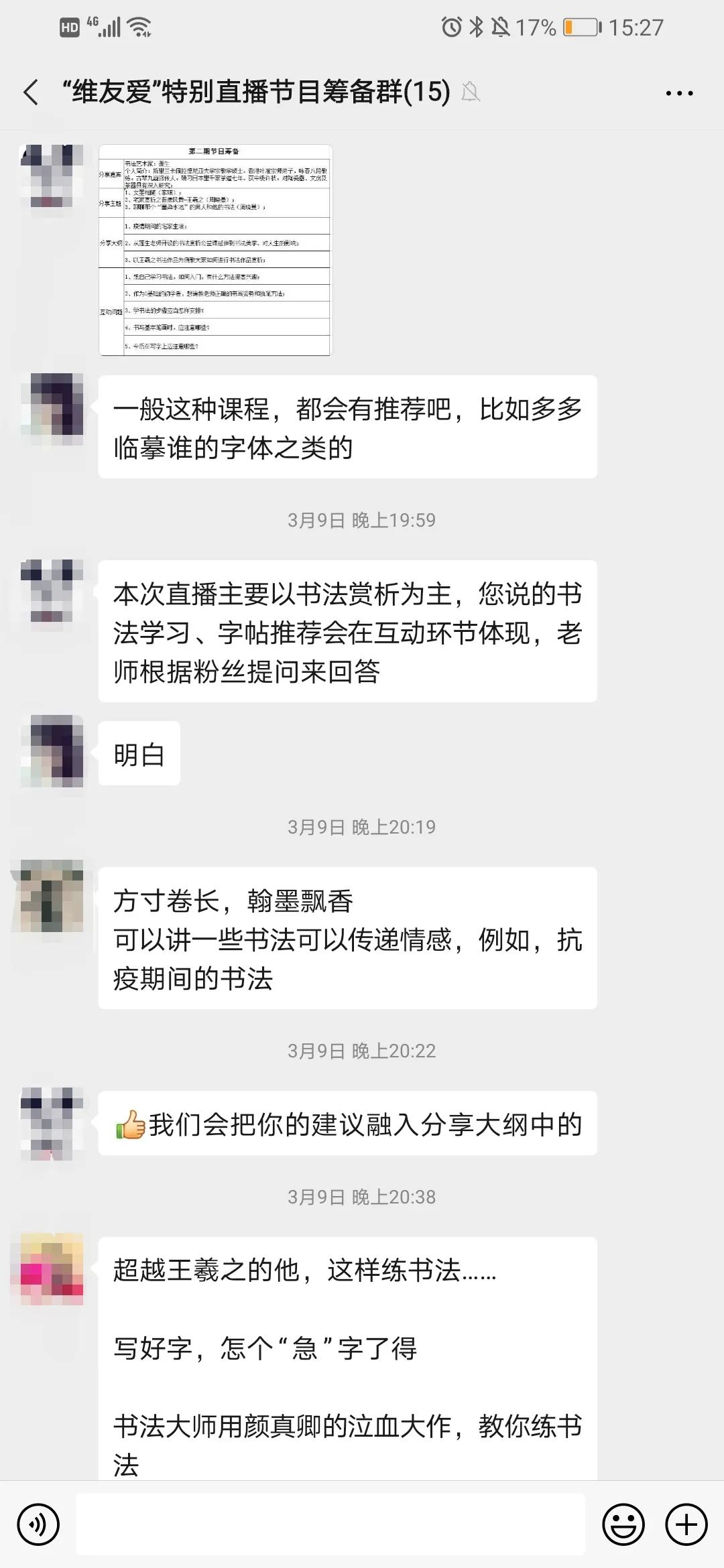The image size is (724, 1568).
Task: Open avatar beside 超越王羲之的他 message
Action: (52, 1269)
